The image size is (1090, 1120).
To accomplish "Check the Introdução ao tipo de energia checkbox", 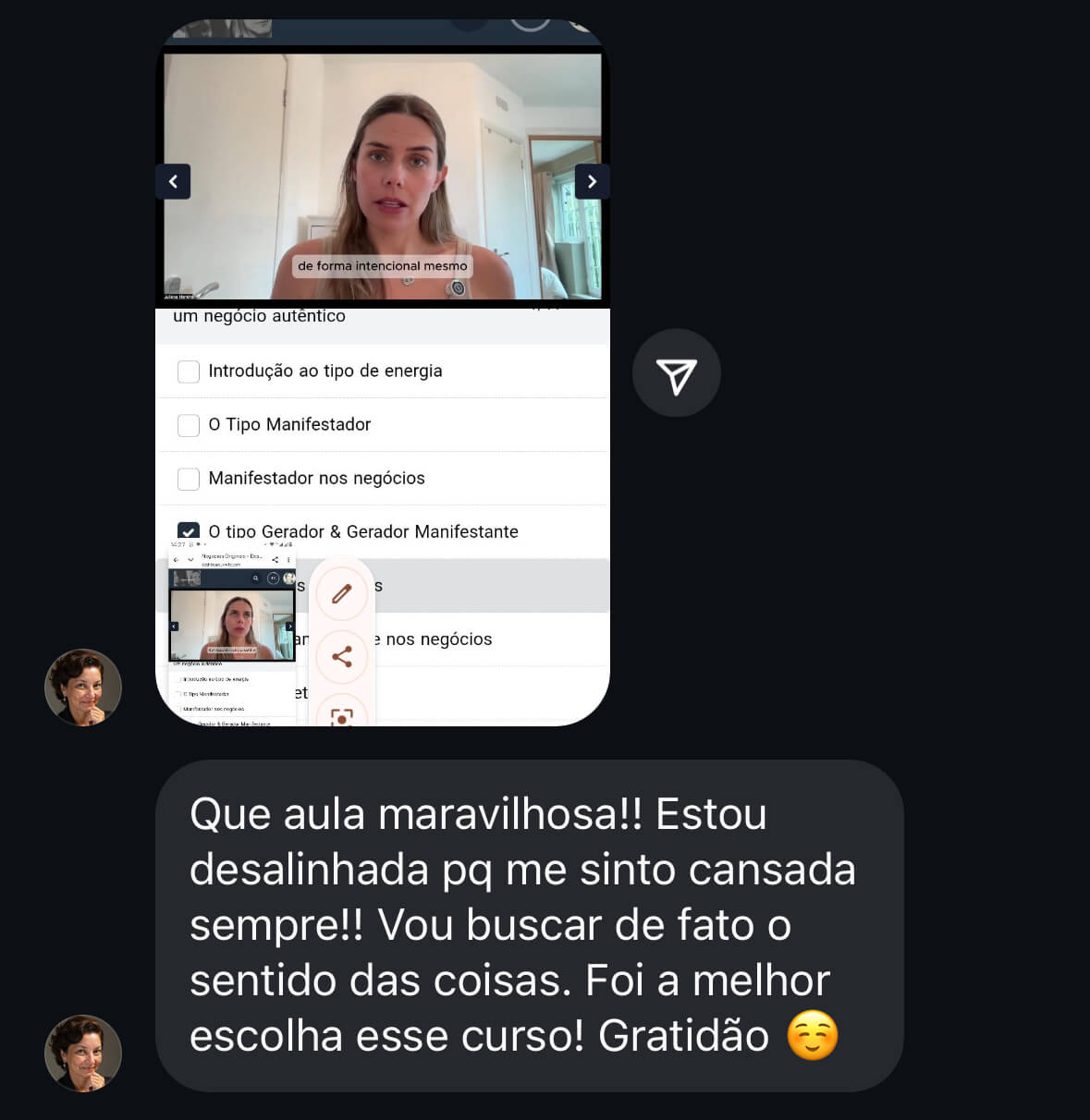I will [x=189, y=371].
